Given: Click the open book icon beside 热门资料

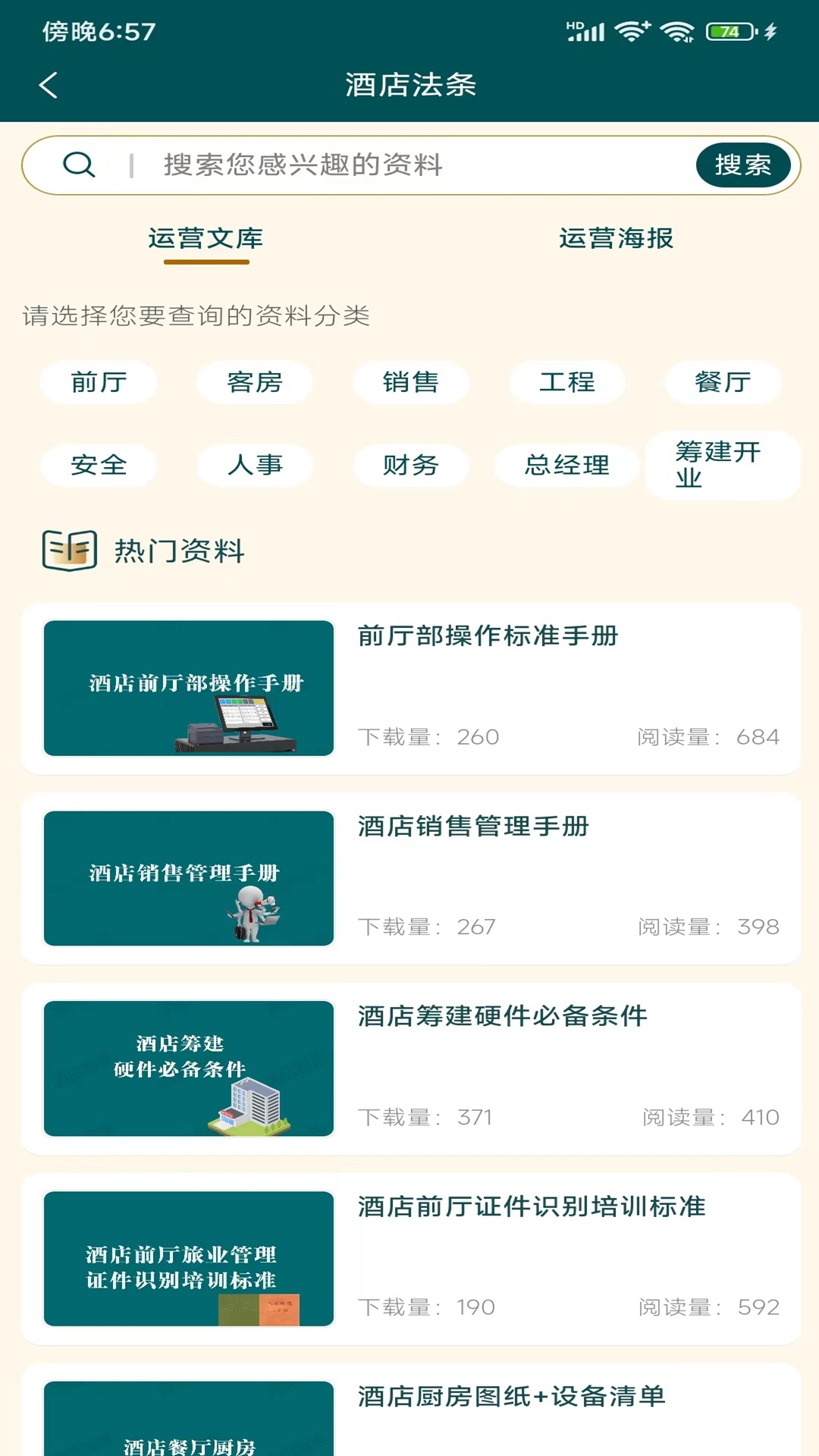Looking at the screenshot, I should (70, 551).
